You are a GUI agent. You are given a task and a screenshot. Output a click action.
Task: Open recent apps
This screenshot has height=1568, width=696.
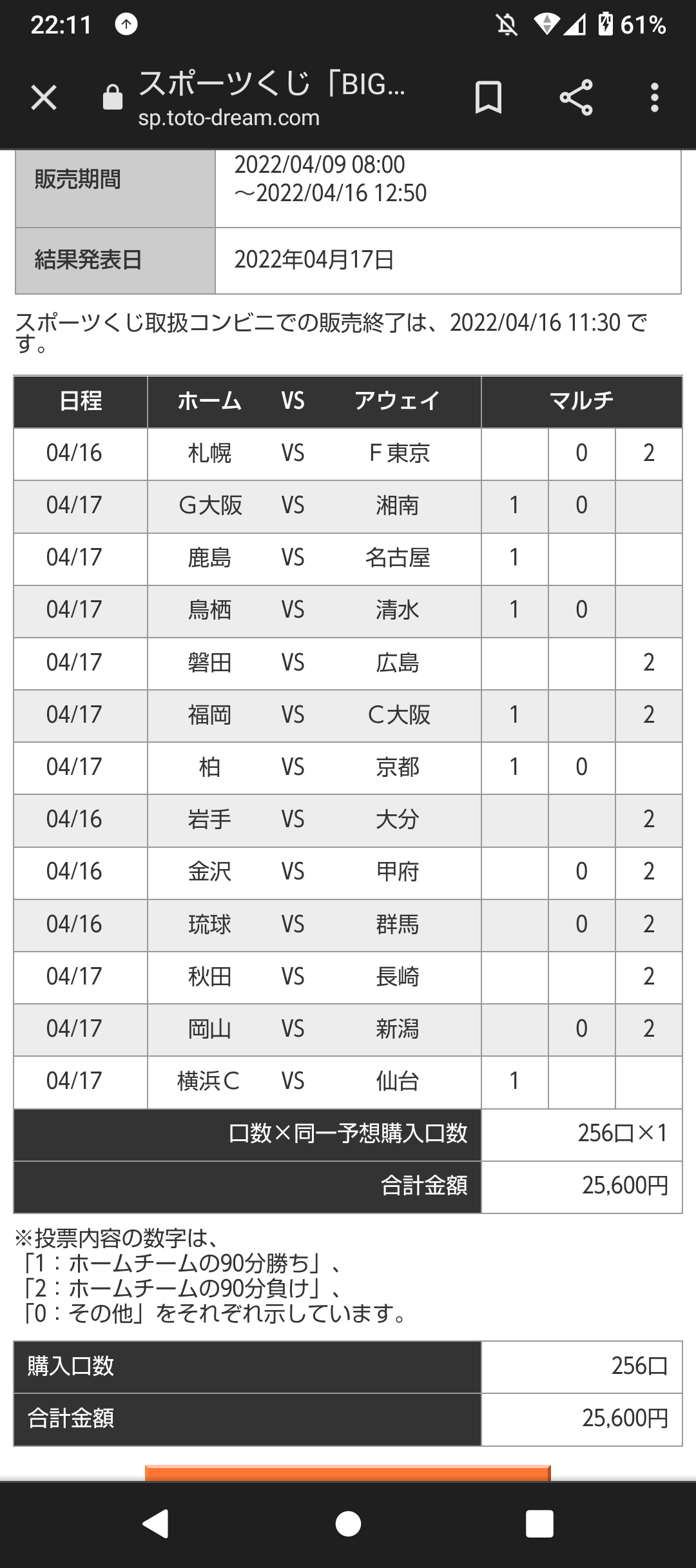click(539, 1524)
